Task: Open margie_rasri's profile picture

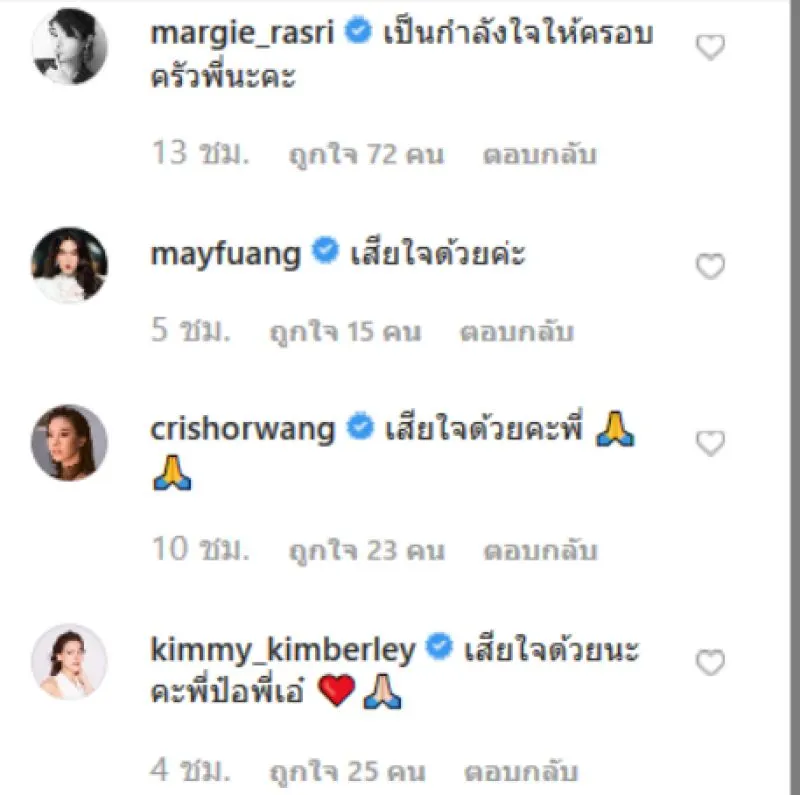Action: click(70, 48)
